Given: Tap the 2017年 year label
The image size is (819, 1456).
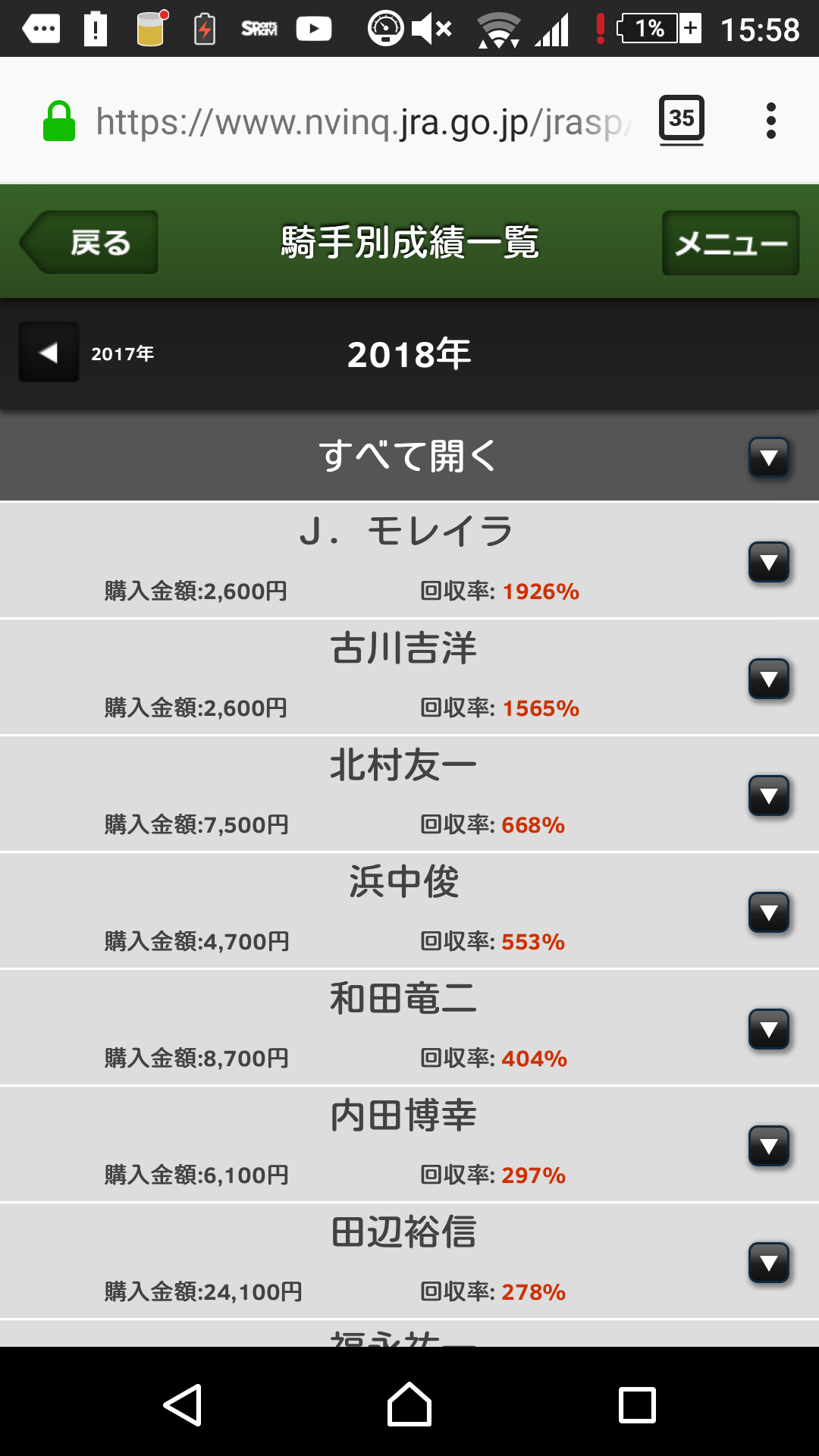Looking at the screenshot, I should 121,353.
